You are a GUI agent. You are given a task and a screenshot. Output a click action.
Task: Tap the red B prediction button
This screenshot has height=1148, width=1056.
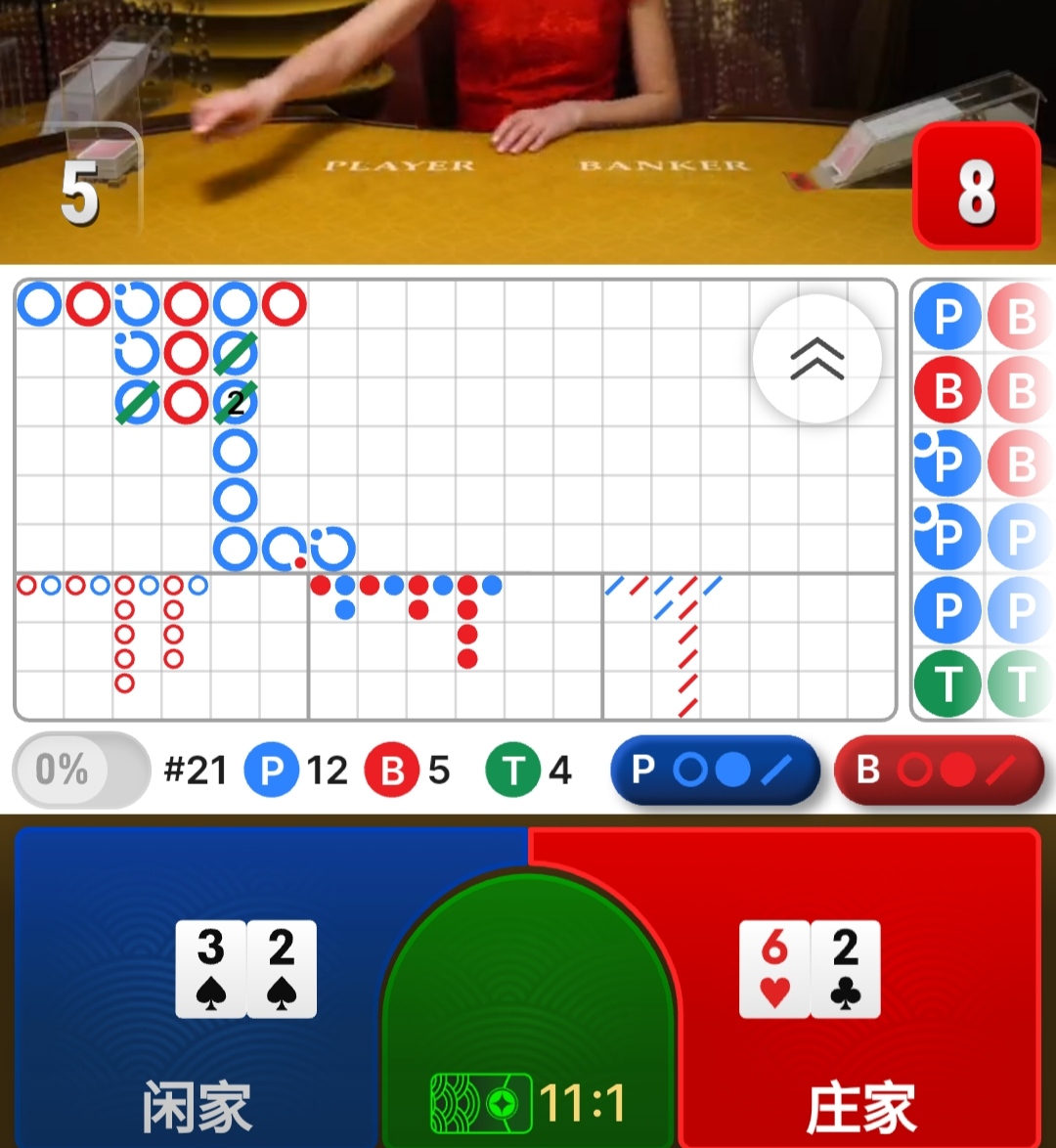click(x=939, y=771)
